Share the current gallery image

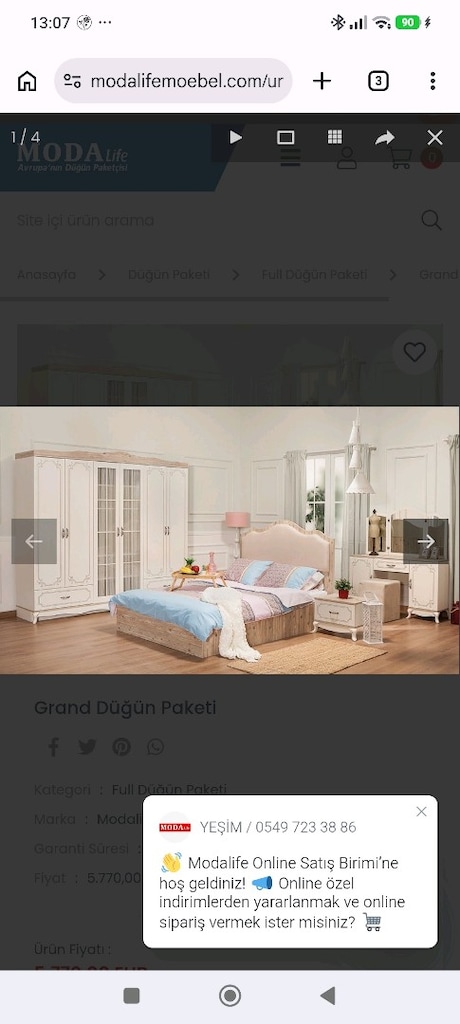(385, 137)
